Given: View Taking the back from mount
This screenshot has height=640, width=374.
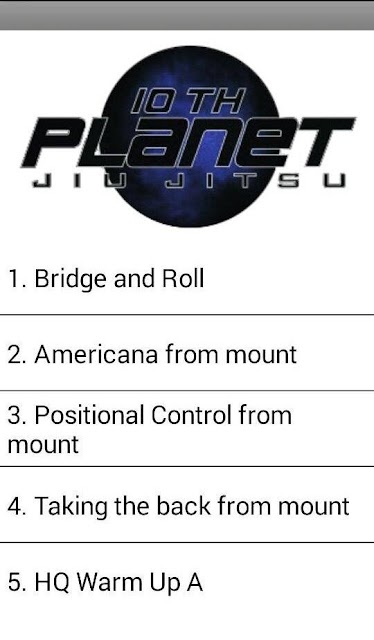Looking at the screenshot, I should [x=187, y=504].
